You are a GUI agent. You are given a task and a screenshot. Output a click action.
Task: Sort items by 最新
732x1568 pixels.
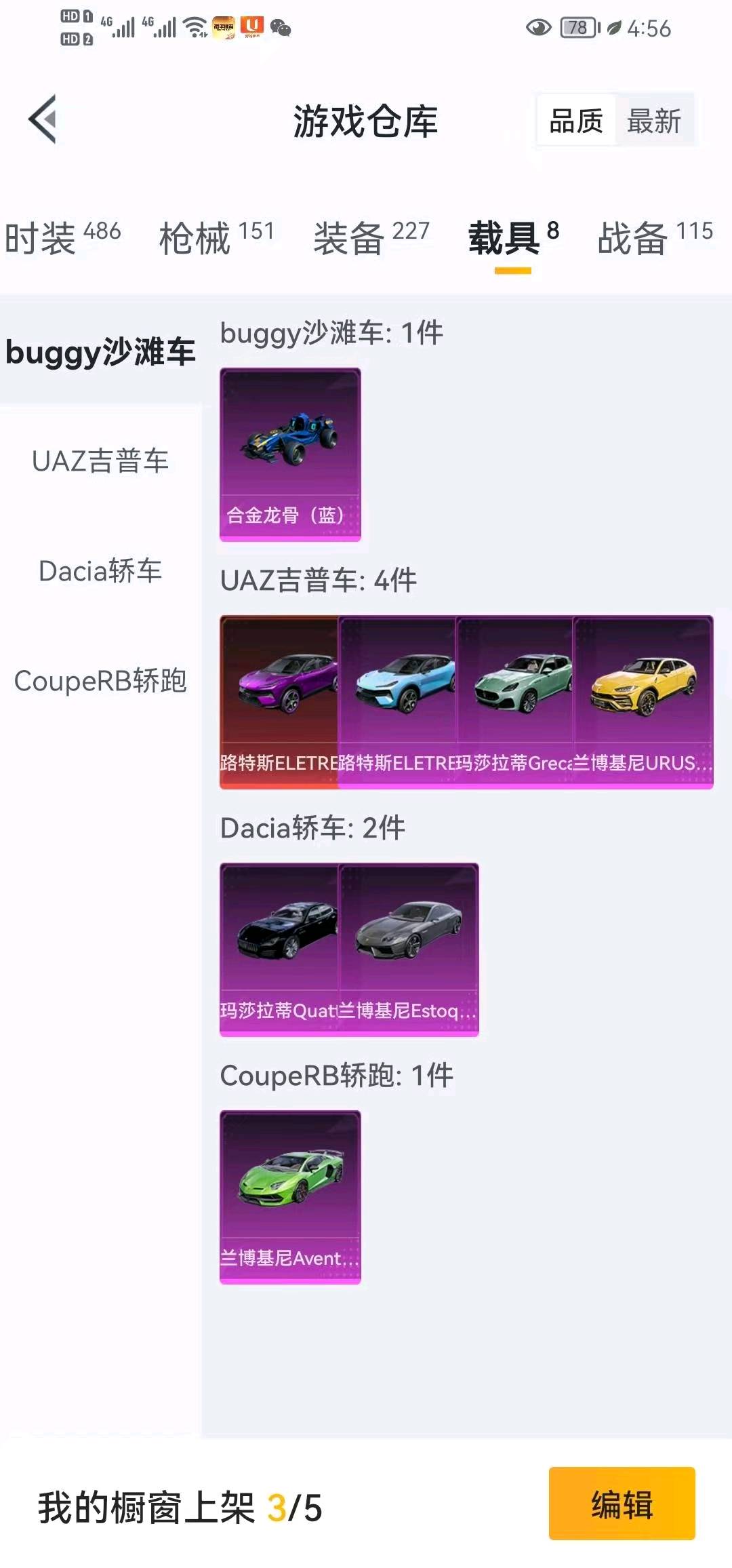pyautogui.click(x=653, y=121)
